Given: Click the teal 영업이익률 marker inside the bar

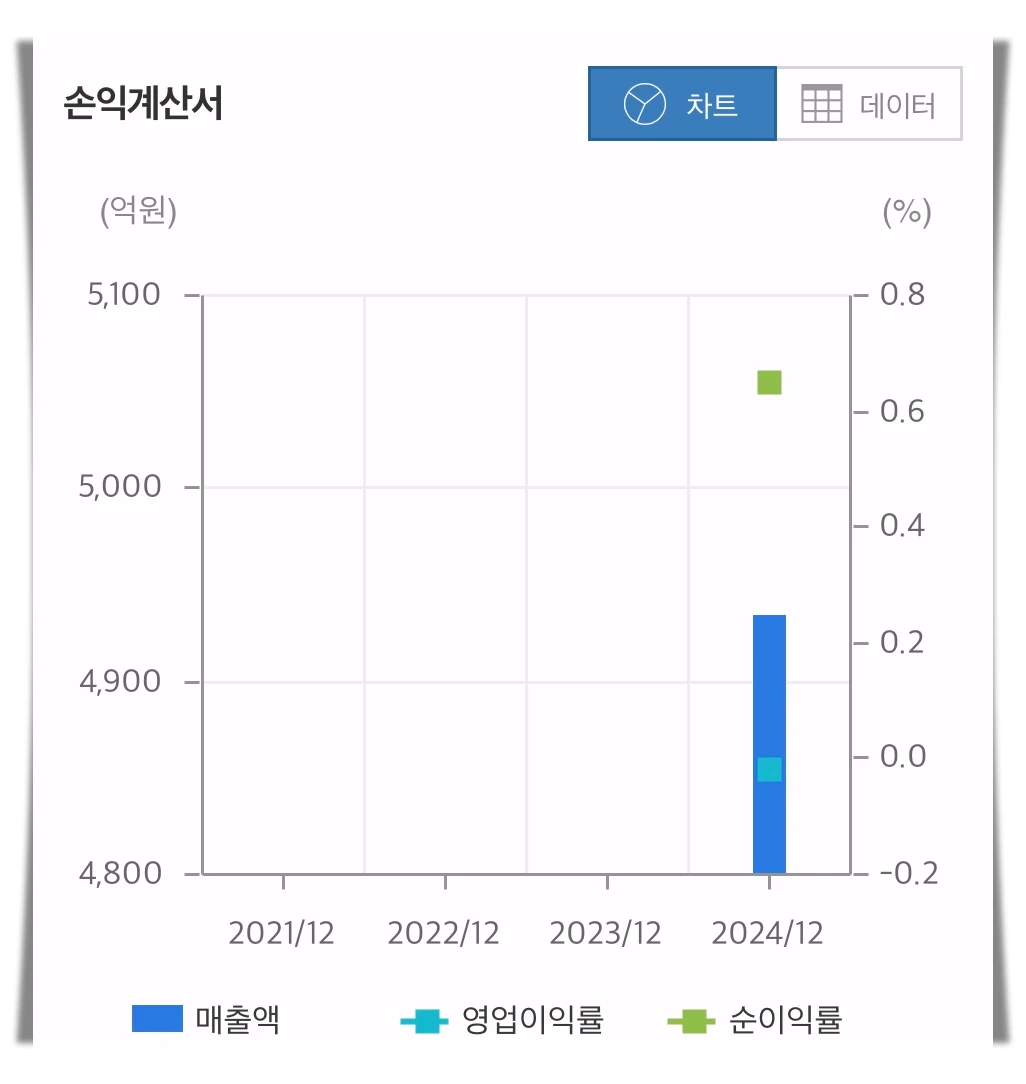Looking at the screenshot, I should click(x=770, y=769).
